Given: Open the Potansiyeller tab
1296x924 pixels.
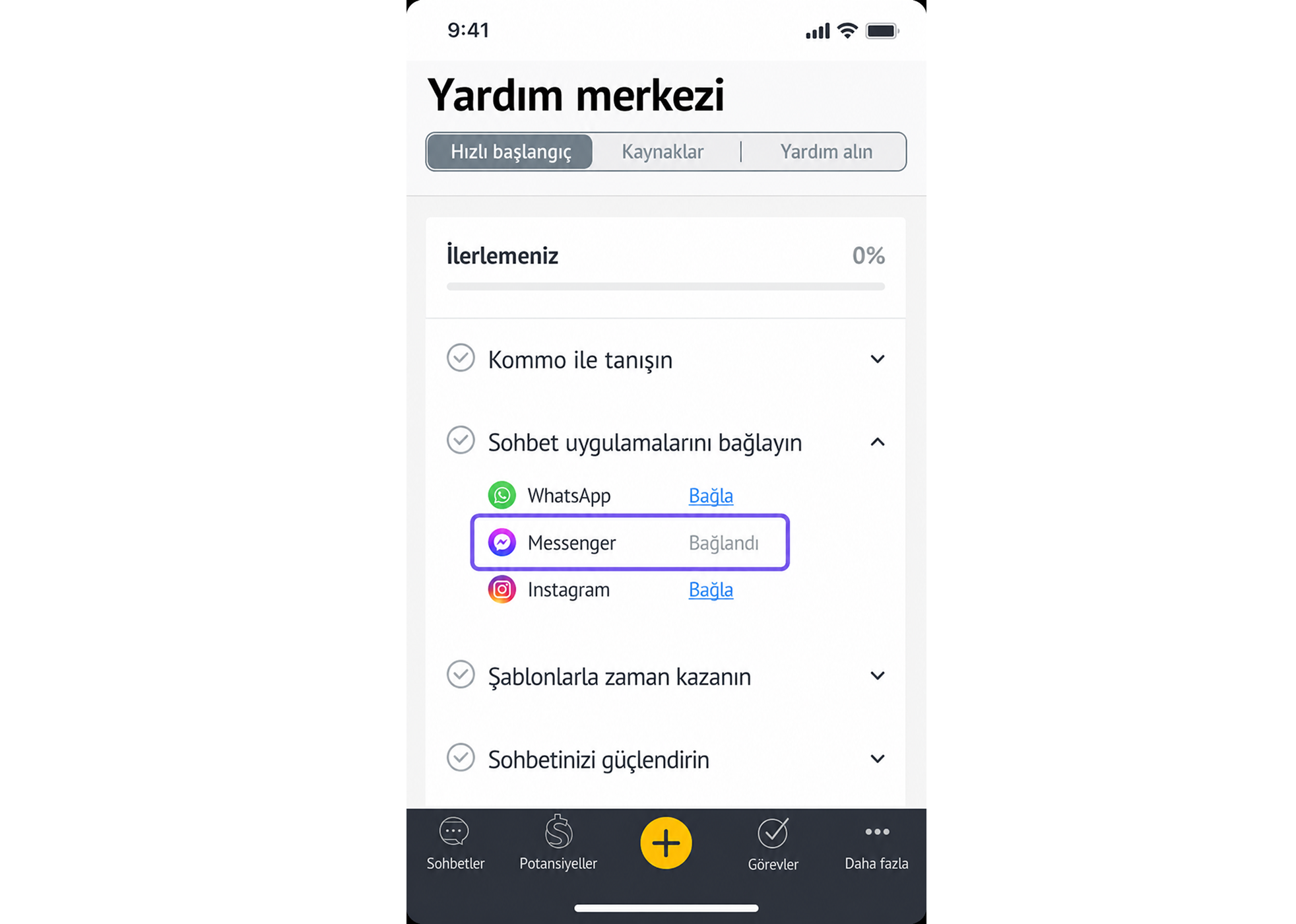Looking at the screenshot, I should point(558,845).
